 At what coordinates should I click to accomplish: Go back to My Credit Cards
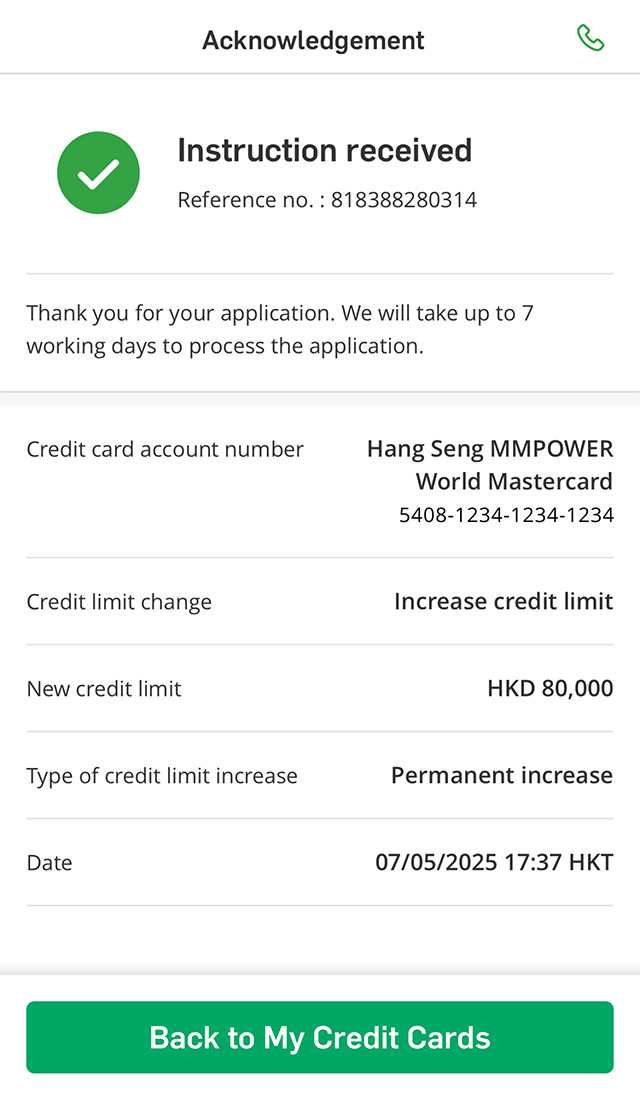[320, 1037]
